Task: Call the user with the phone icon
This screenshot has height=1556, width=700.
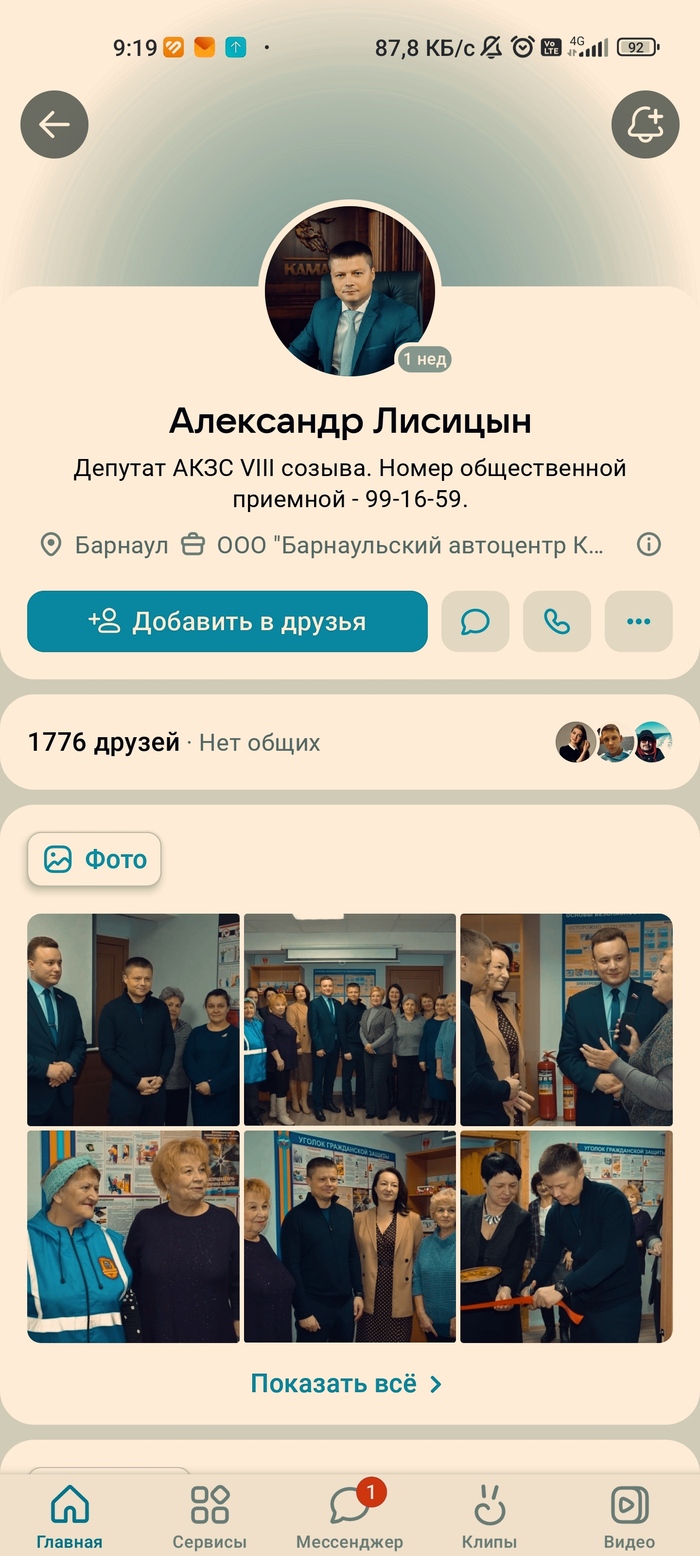Action: tap(557, 621)
